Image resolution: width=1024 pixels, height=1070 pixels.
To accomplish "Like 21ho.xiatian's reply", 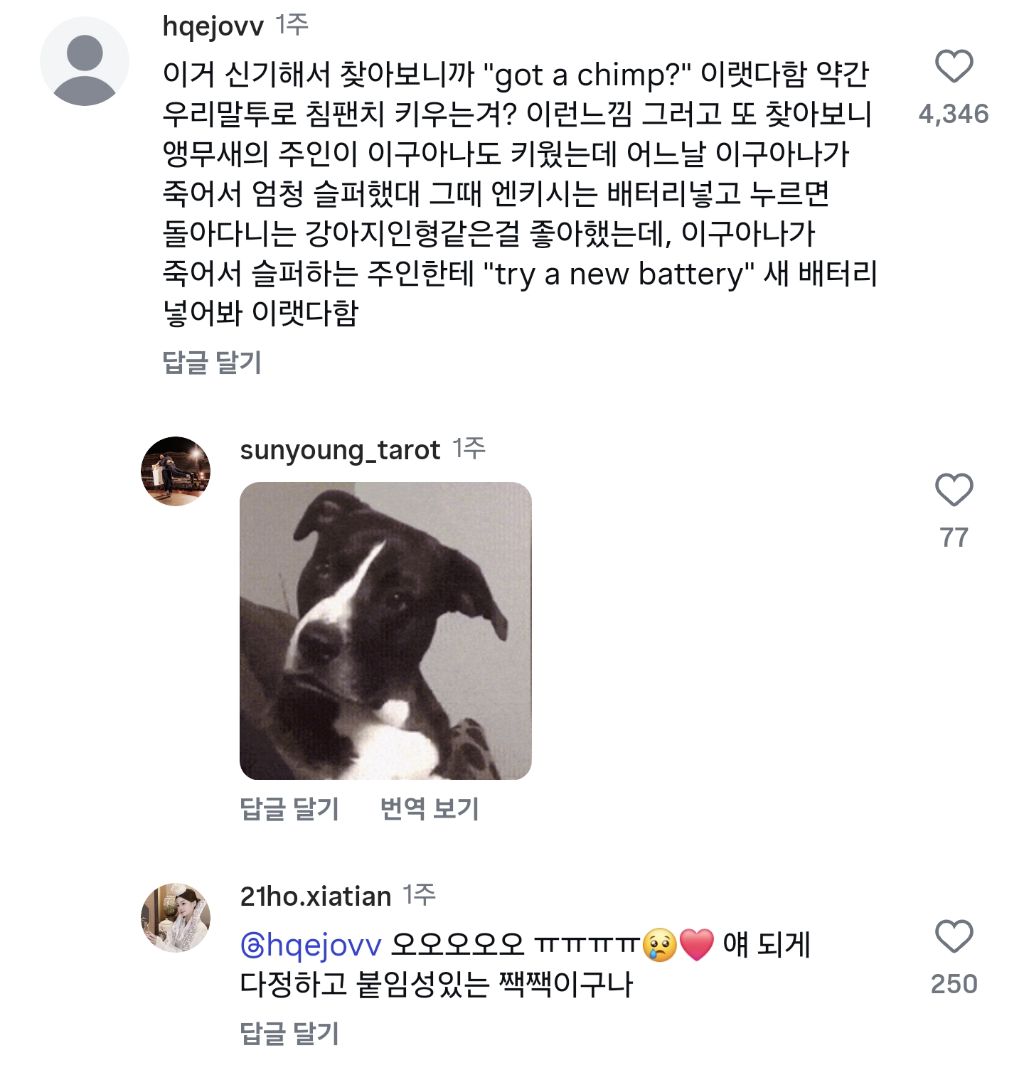I will (953, 936).
